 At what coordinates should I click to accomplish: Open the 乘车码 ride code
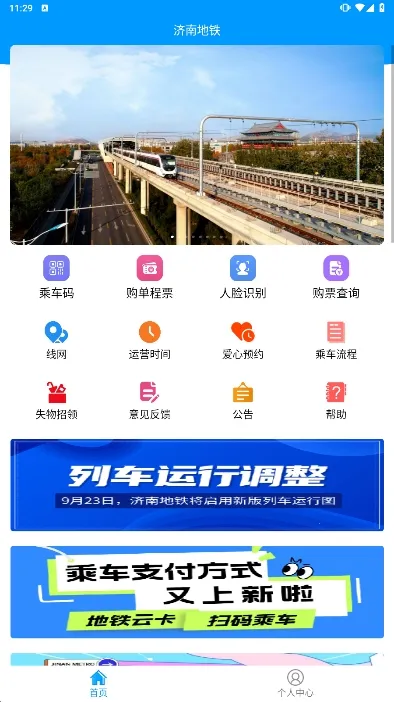click(x=56, y=277)
